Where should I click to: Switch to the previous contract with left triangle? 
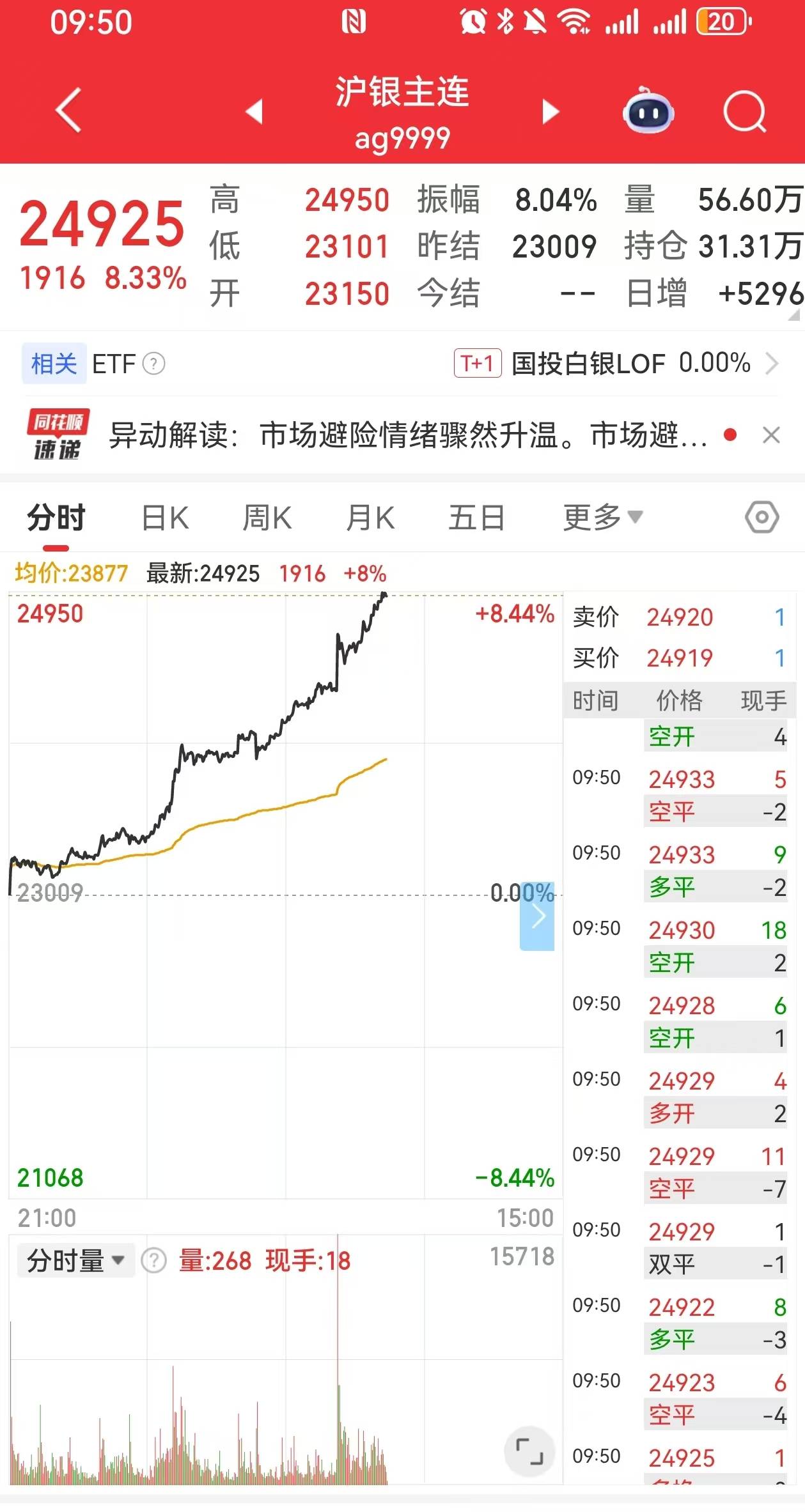254,111
